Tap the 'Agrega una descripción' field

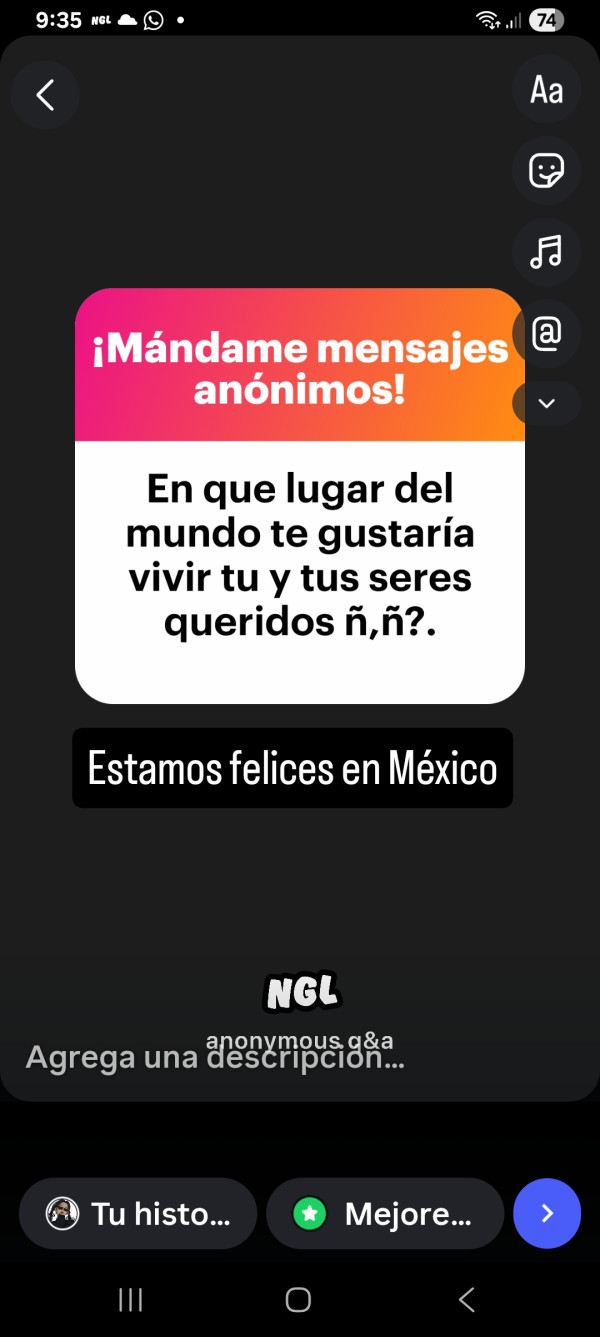click(215, 1057)
